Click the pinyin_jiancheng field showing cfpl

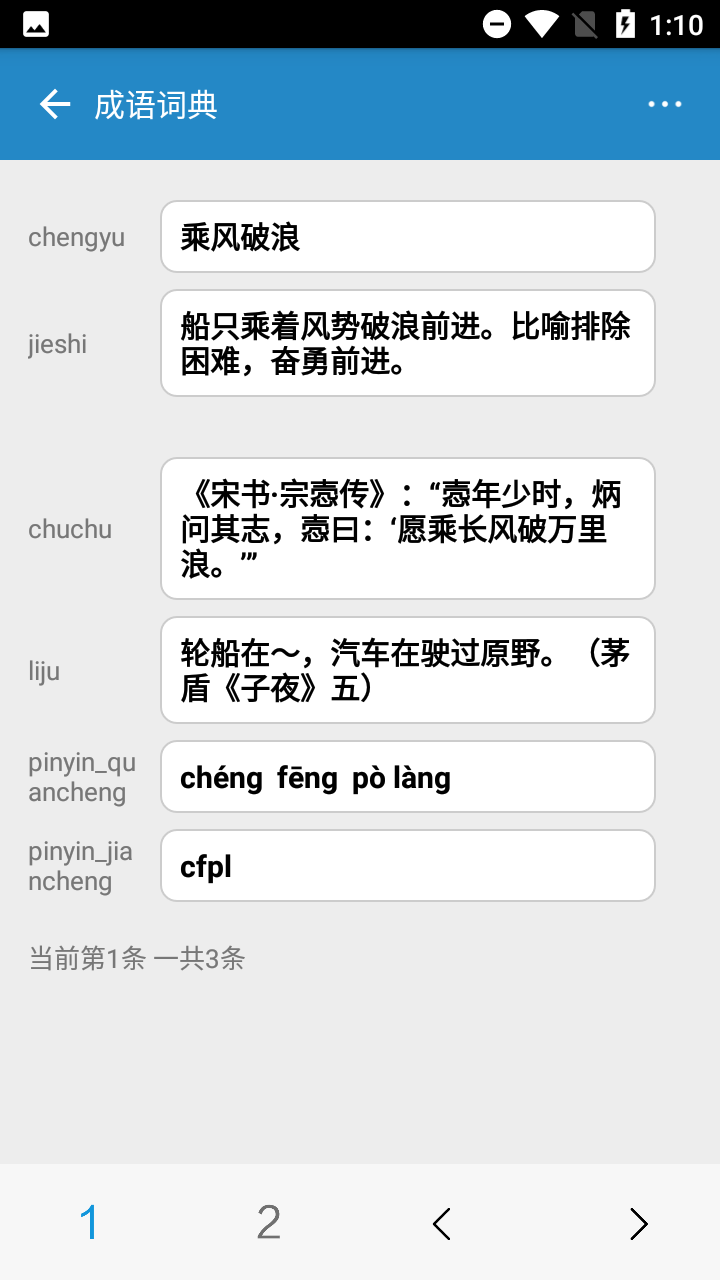point(407,865)
